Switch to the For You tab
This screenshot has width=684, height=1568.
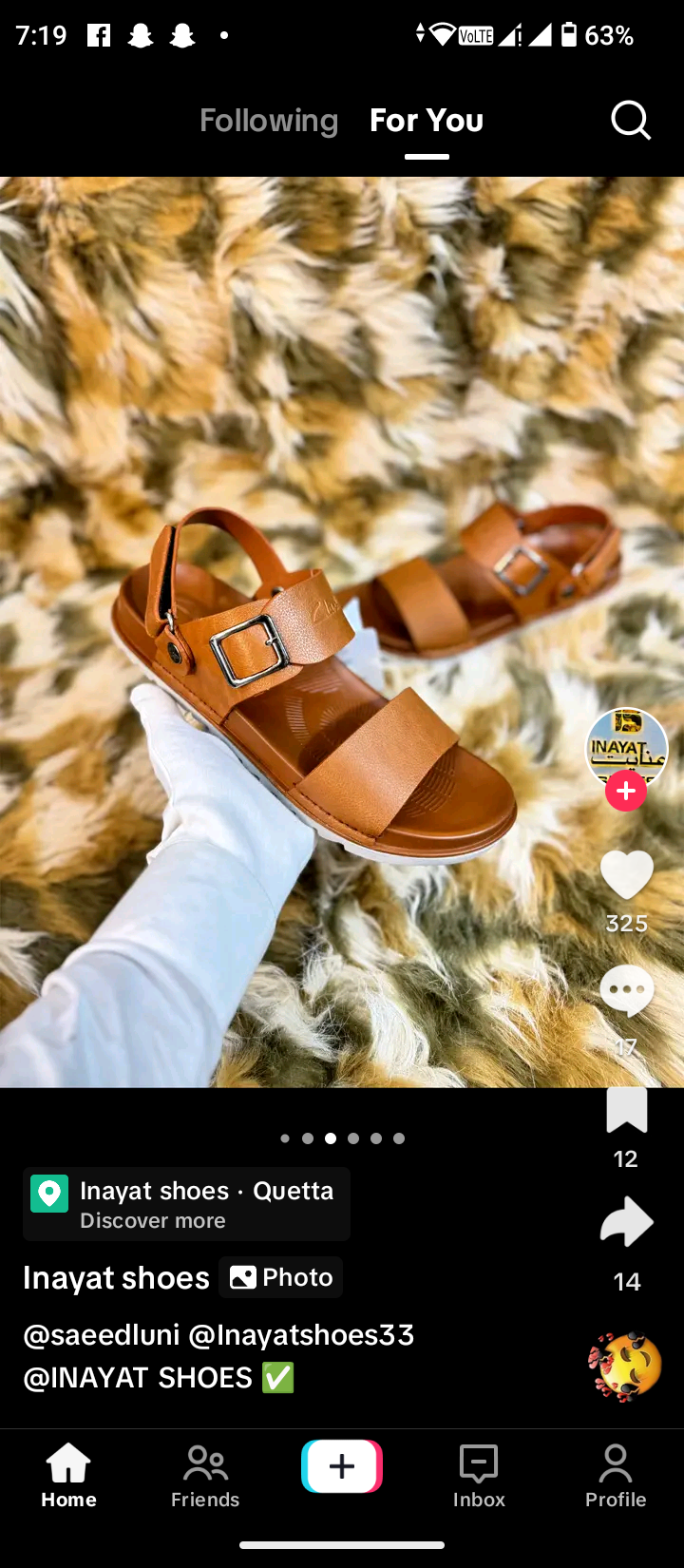tap(427, 121)
